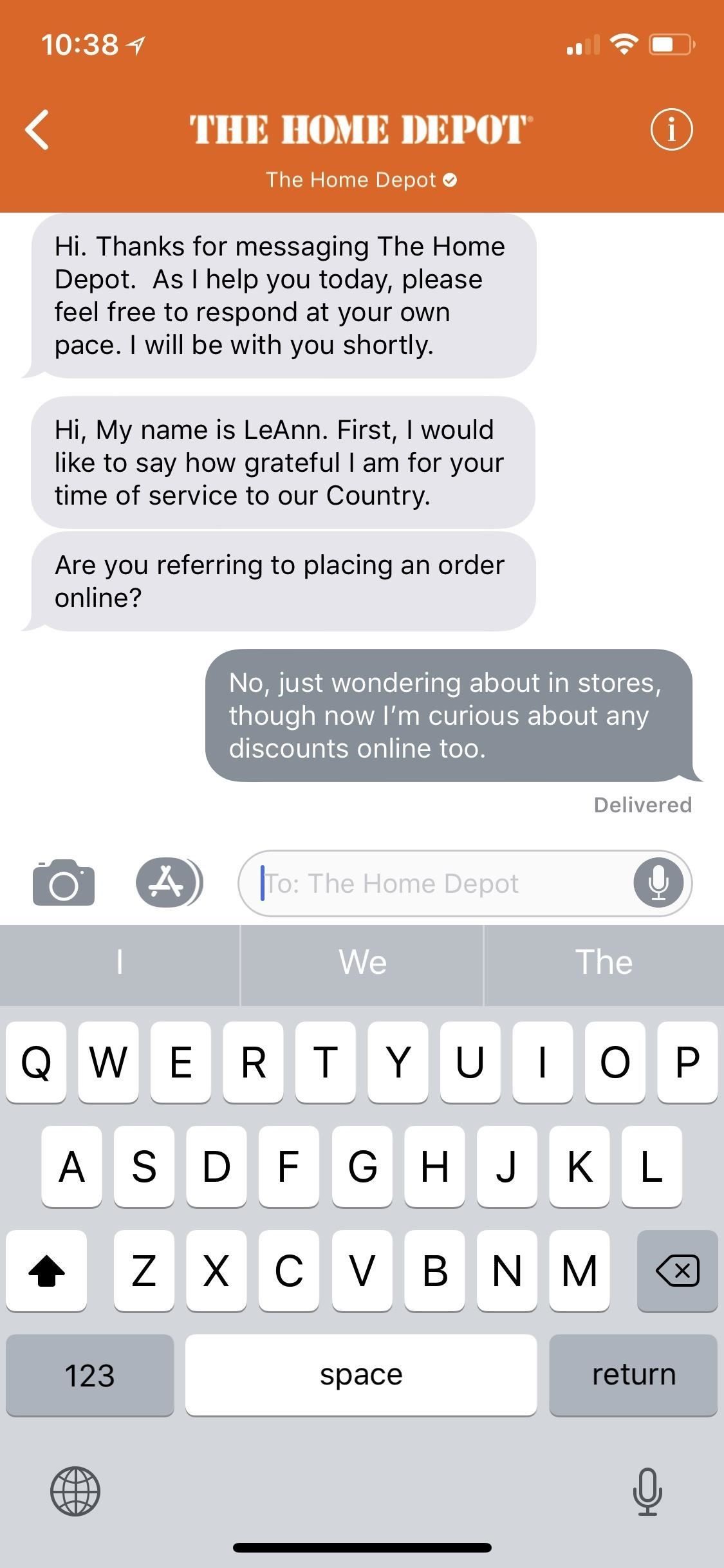Go back to the conversations list

pyautogui.click(x=37, y=129)
